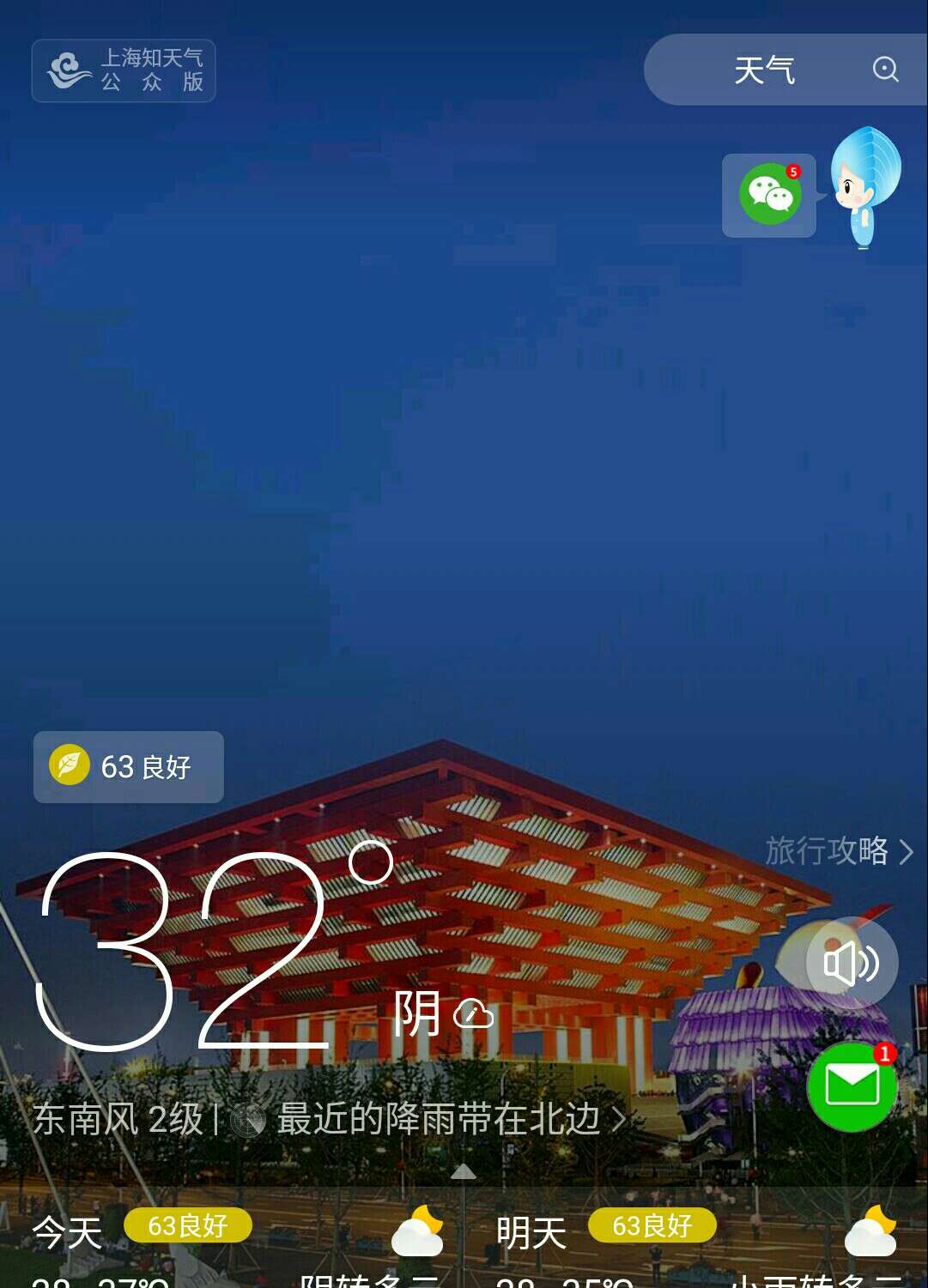Tap the 天气 search input field
Viewport: 928px width, 1288px height.
coord(764,70)
